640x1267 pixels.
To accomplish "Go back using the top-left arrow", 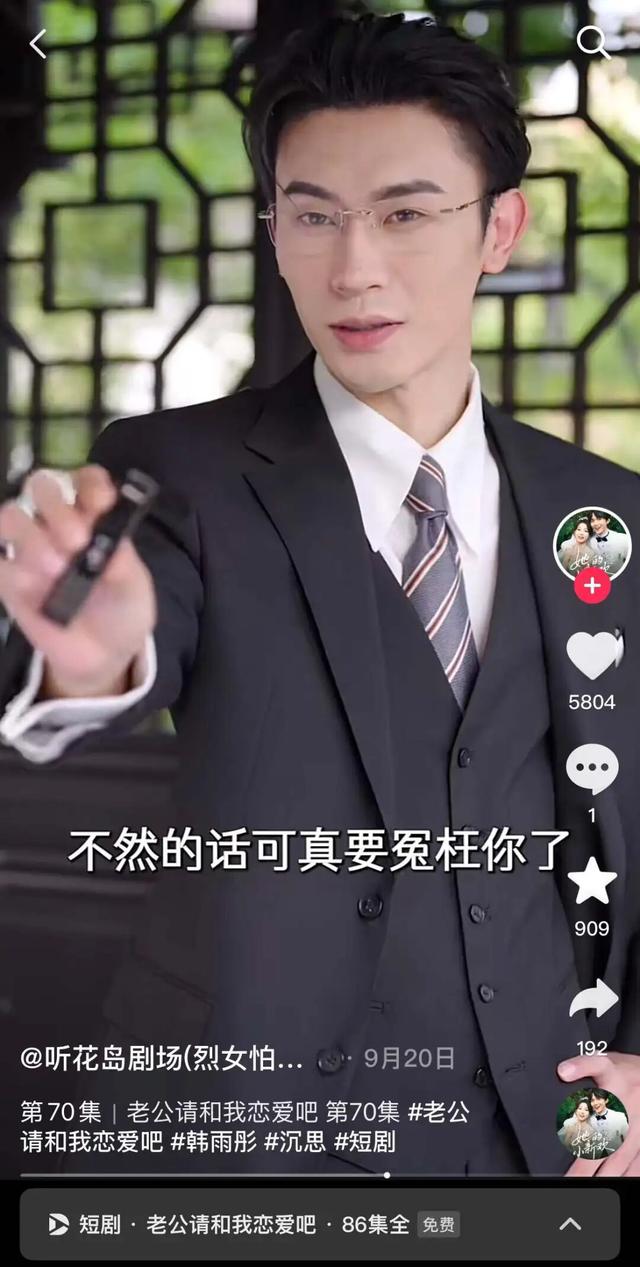I will coord(39,44).
